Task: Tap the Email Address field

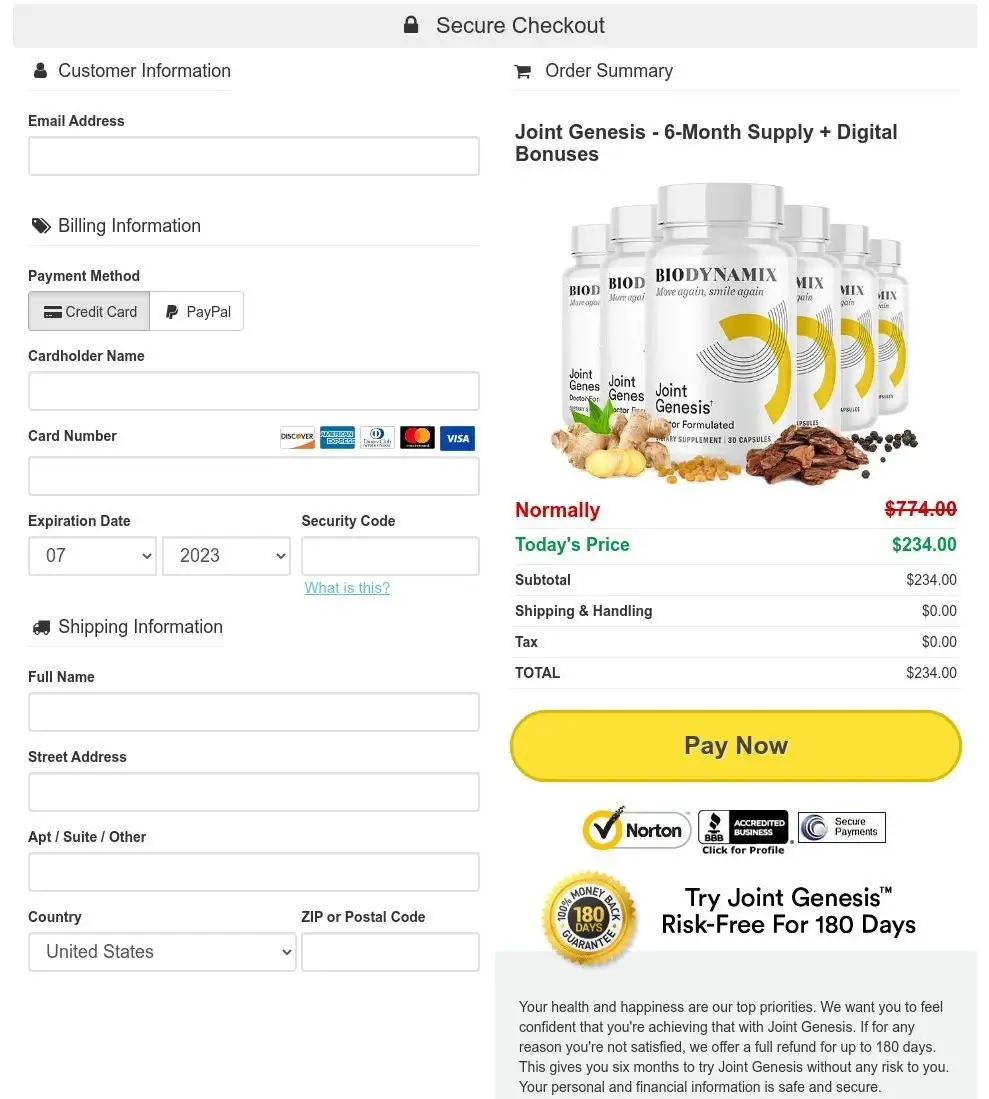Action: (253, 156)
